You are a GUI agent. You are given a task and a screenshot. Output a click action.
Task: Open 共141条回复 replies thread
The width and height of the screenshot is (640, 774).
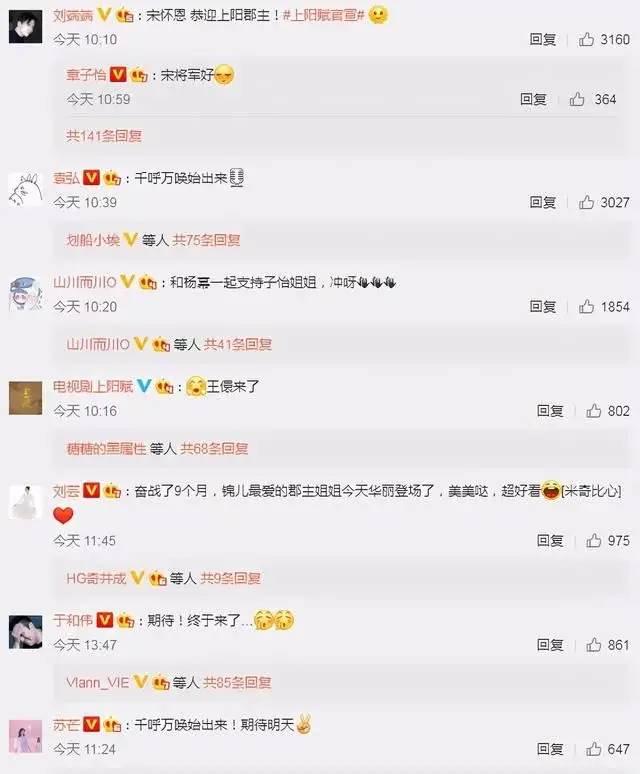(104, 136)
